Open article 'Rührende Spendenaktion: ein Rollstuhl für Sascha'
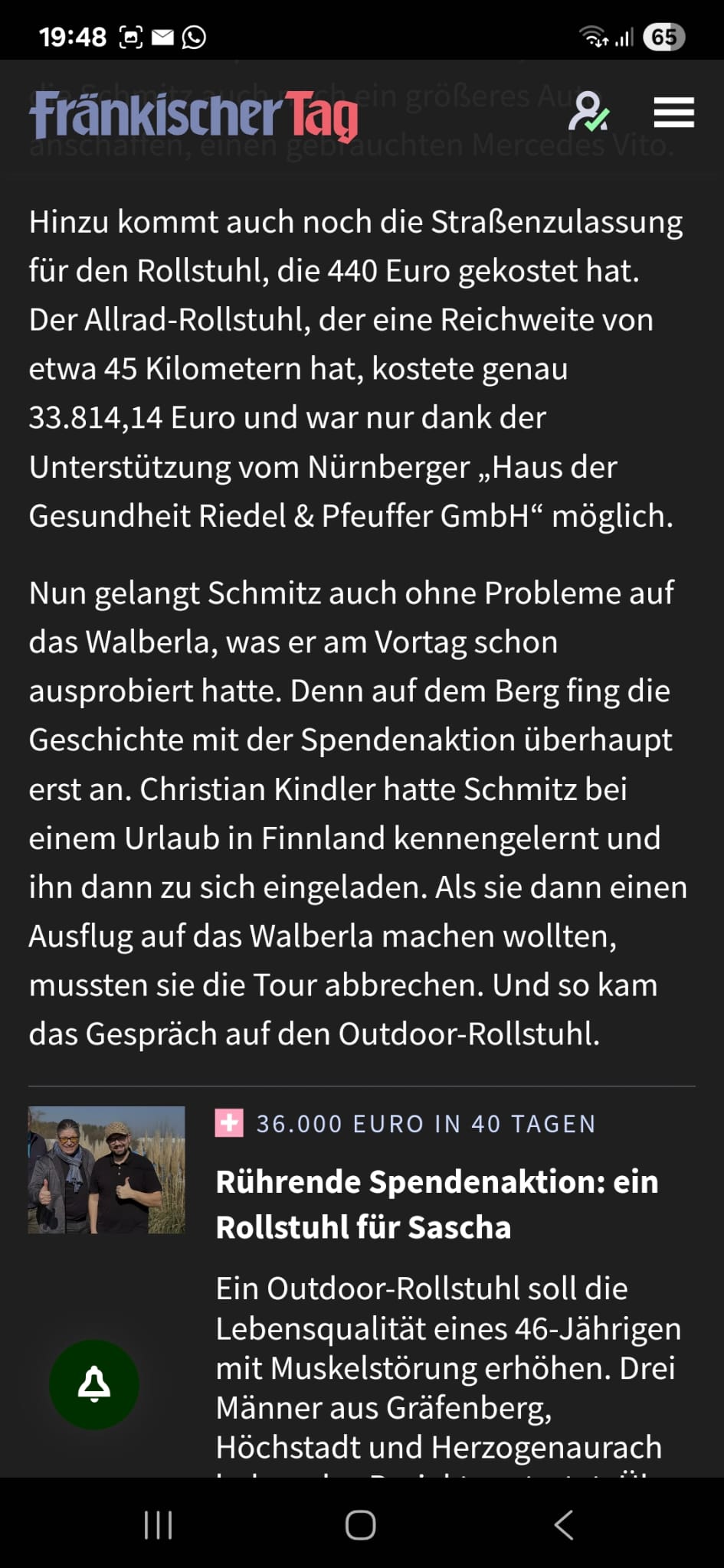The width and height of the screenshot is (724, 1568). tap(437, 1204)
